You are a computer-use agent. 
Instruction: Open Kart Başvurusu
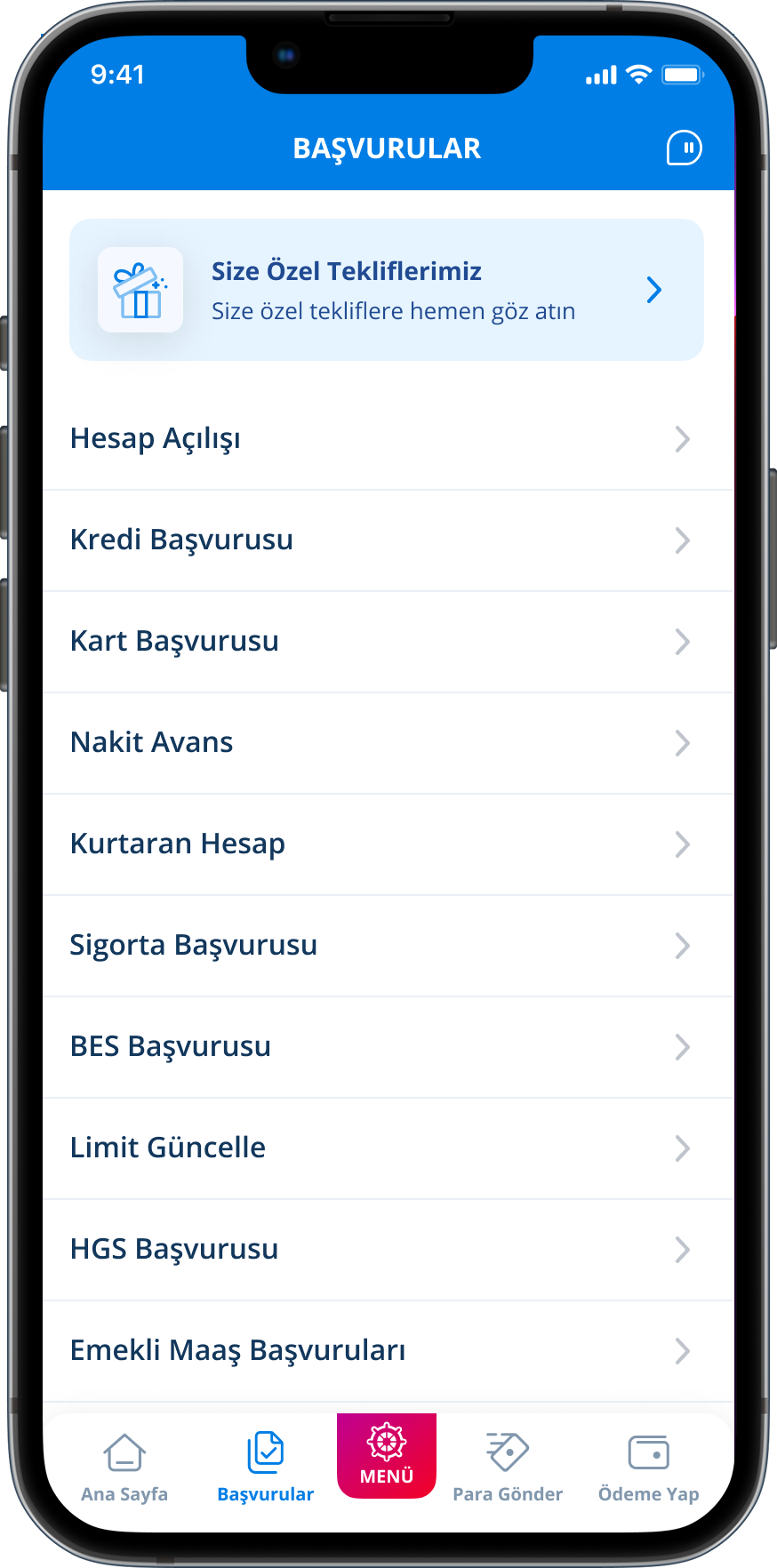(387, 642)
